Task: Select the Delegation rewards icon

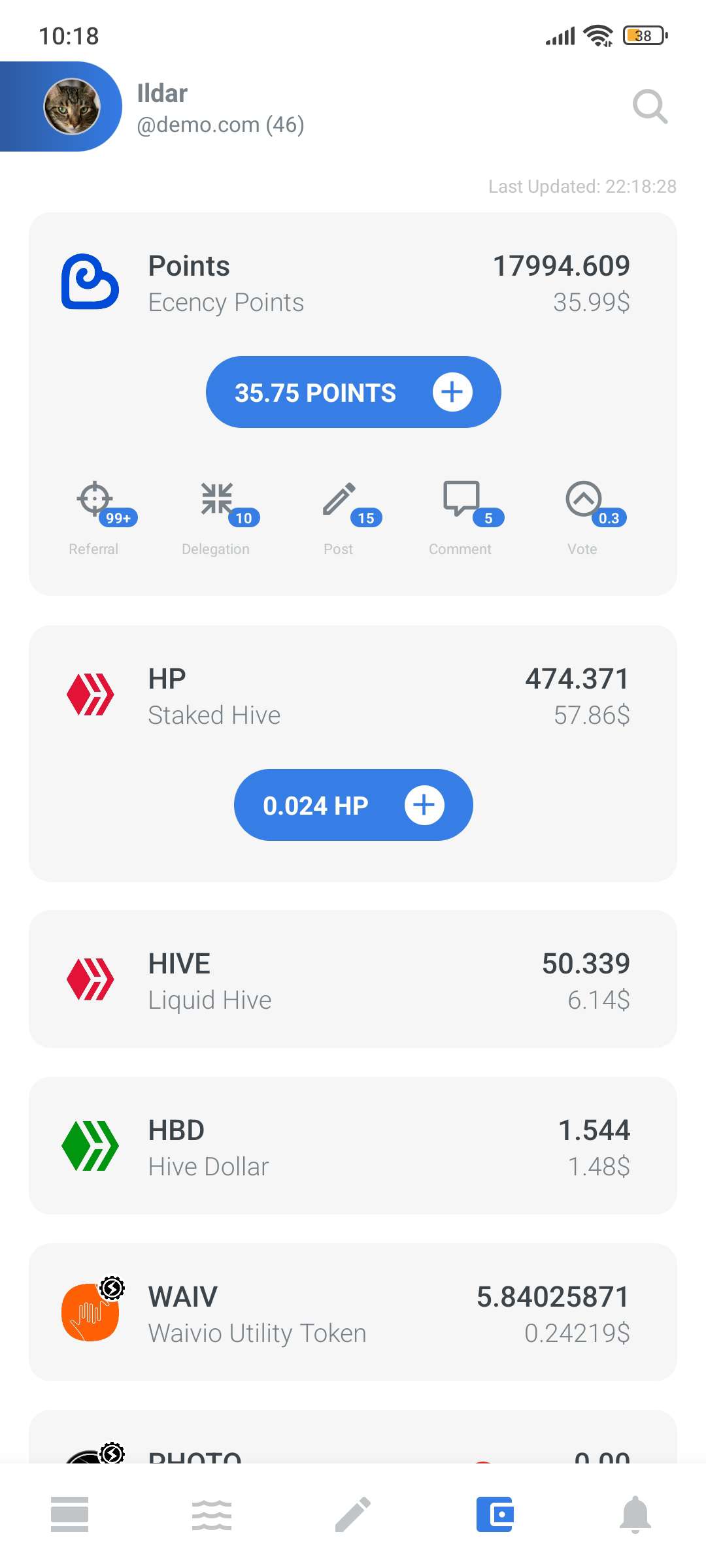Action: pos(216,500)
